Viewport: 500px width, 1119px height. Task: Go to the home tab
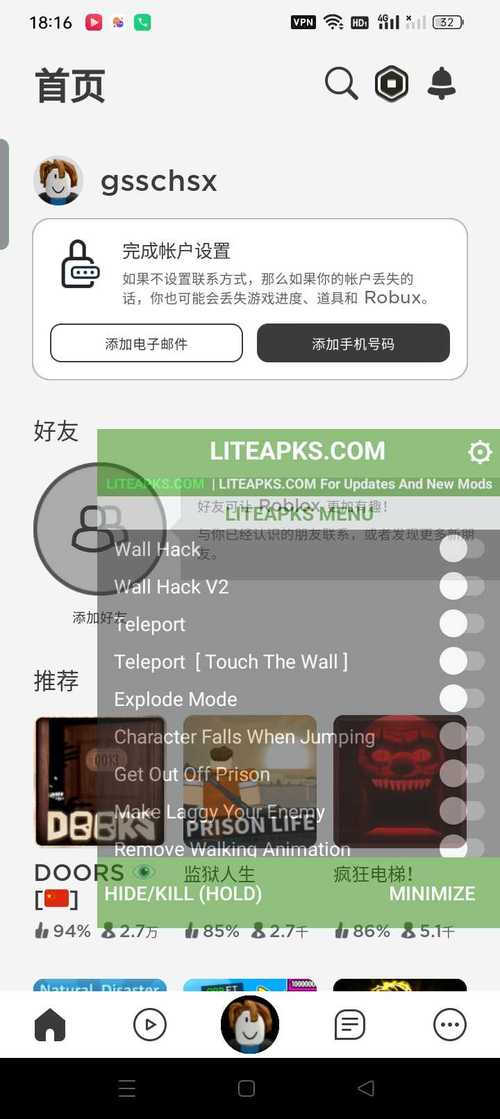click(x=50, y=1026)
